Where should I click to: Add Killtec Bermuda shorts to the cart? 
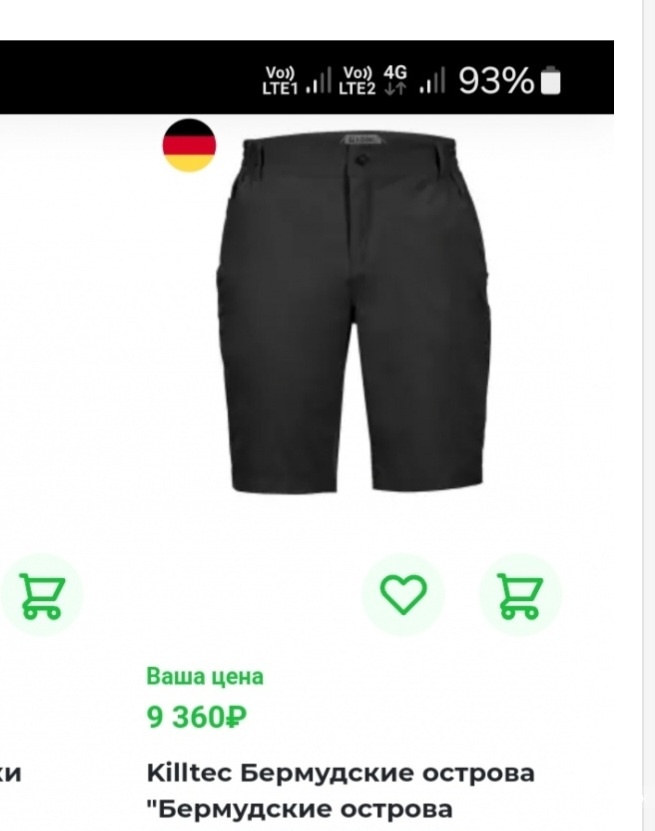(x=520, y=595)
